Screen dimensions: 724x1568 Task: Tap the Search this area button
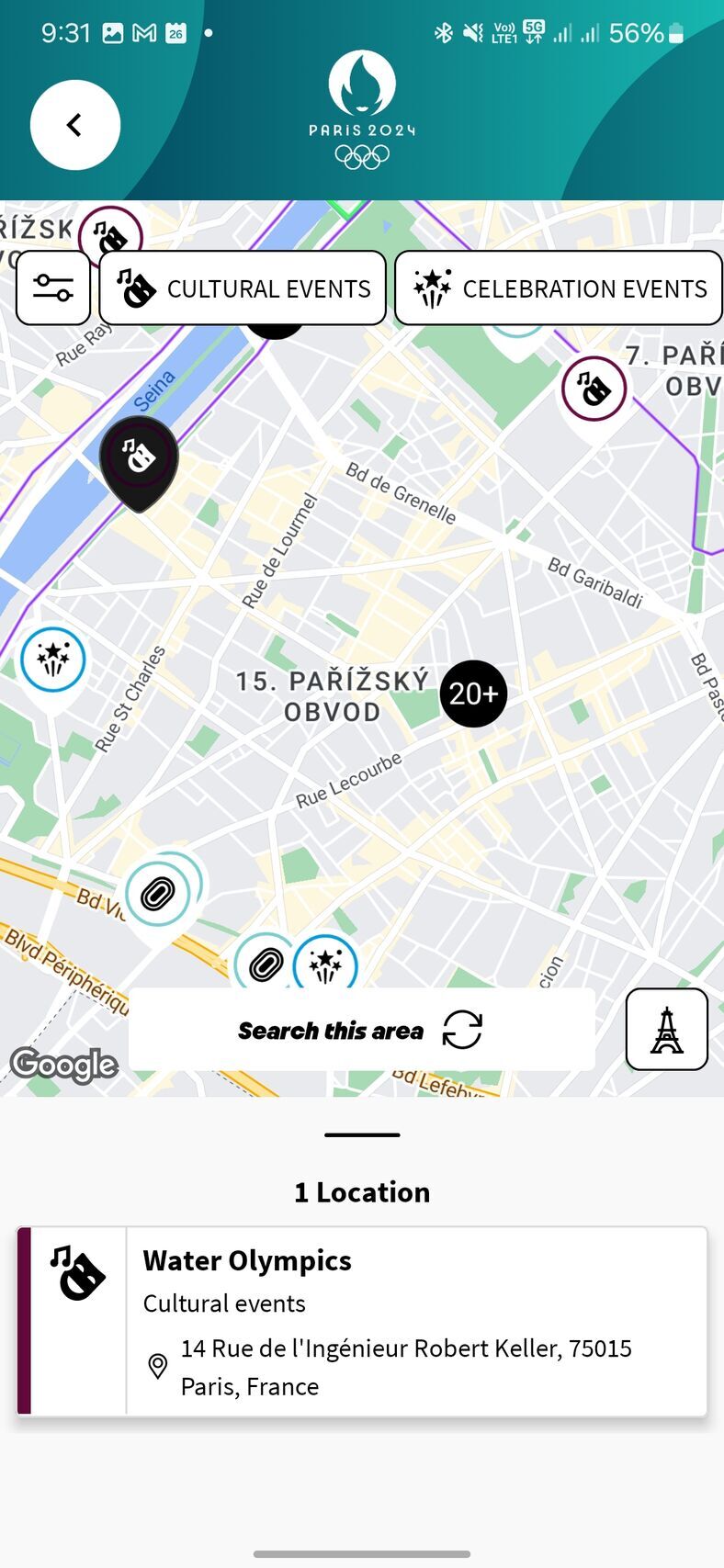click(x=359, y=1030)
